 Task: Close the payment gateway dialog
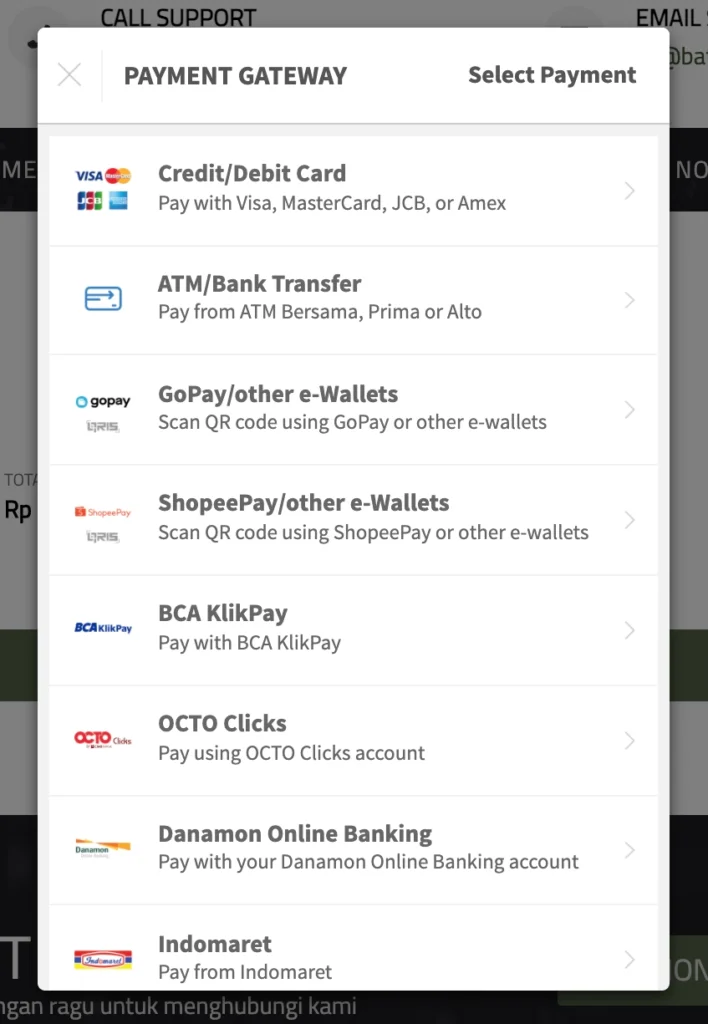[x=69, y=75]
